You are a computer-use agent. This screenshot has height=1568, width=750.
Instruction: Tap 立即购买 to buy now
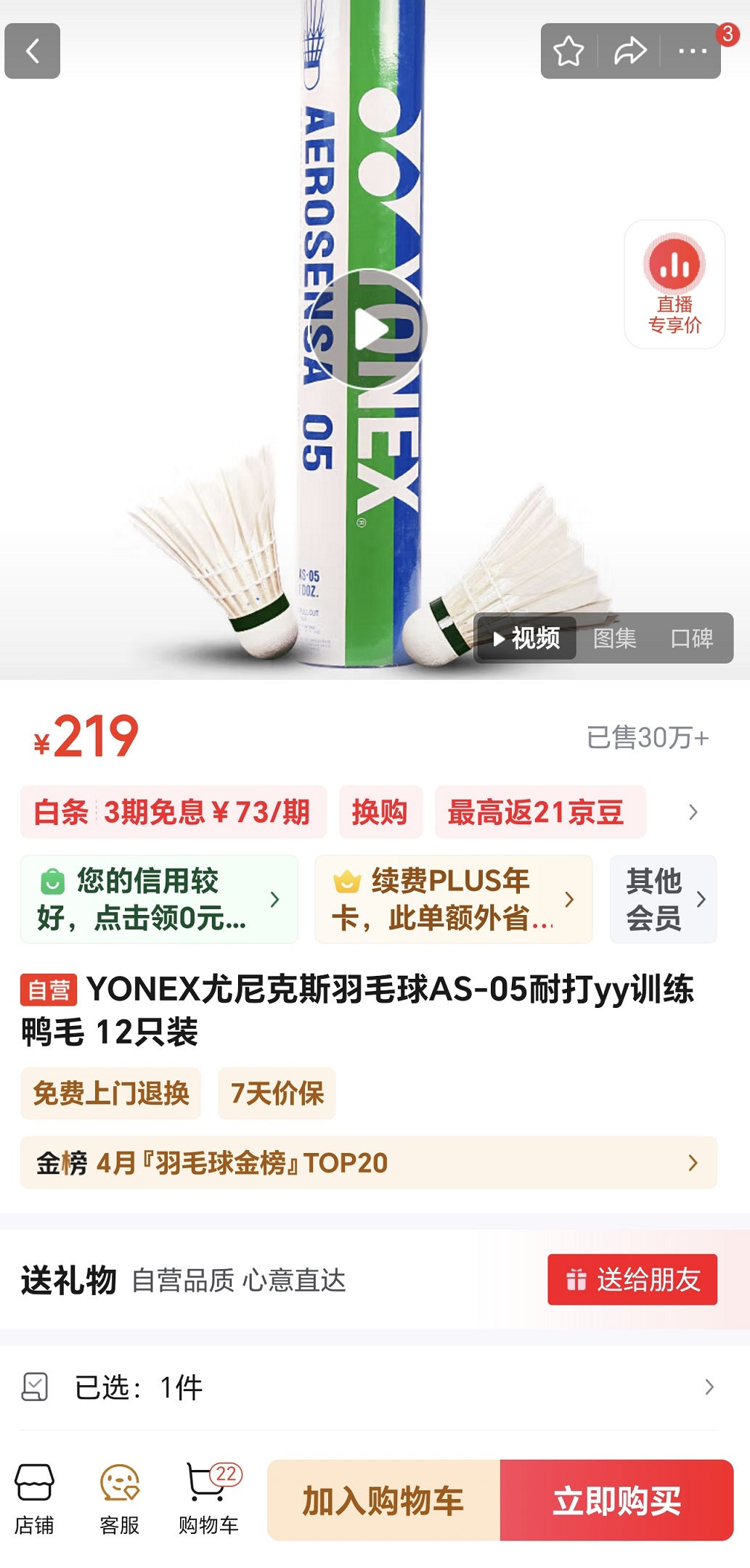(616, 1501)
